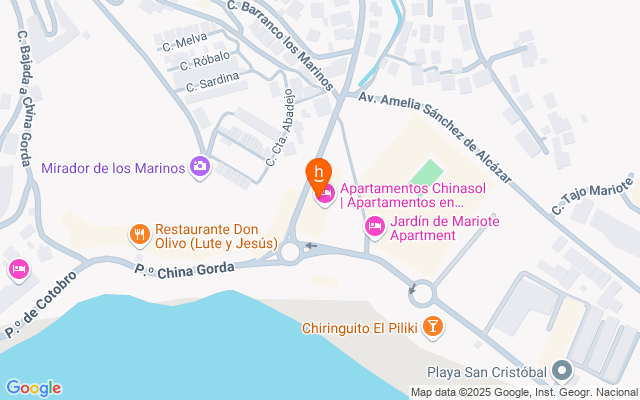Tap the orange 'h' location pin
Screen dimensions: 640x400
pos(318,173)
